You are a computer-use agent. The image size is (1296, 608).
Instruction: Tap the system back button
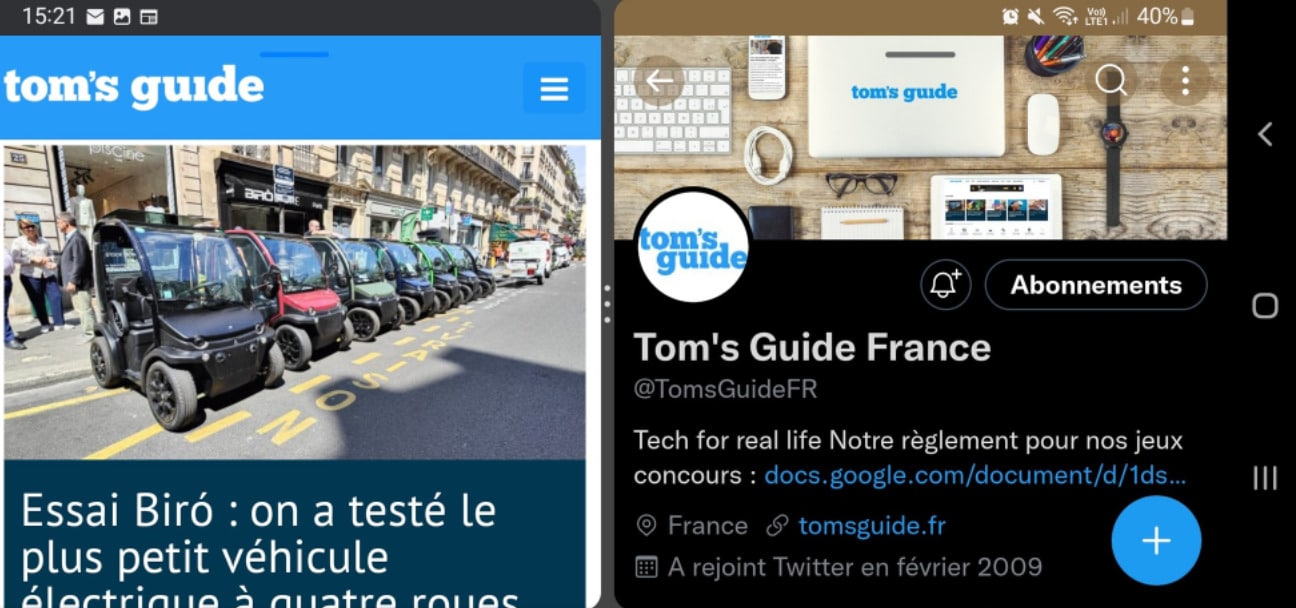1265,134
